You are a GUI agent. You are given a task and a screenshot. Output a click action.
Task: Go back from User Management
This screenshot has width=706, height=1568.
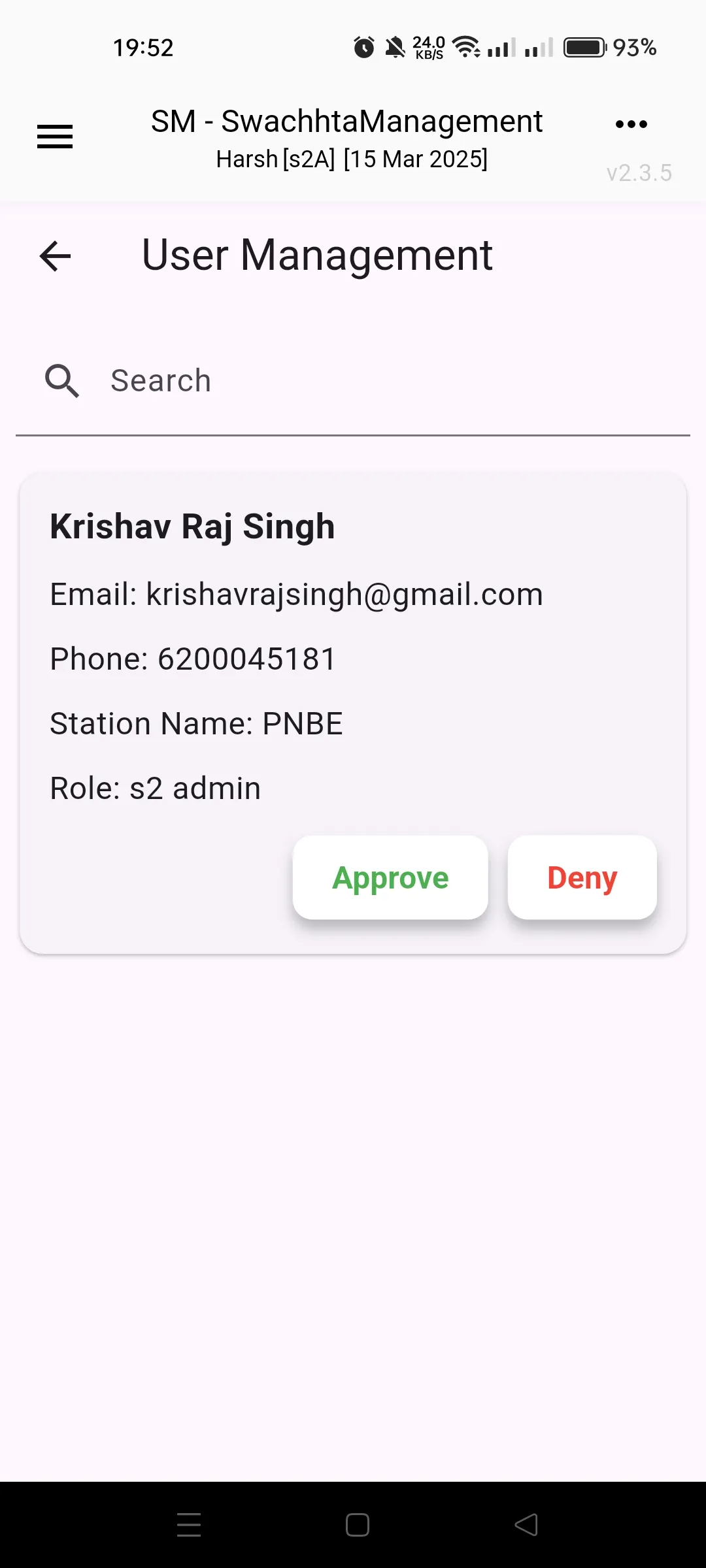click(56, 255)
